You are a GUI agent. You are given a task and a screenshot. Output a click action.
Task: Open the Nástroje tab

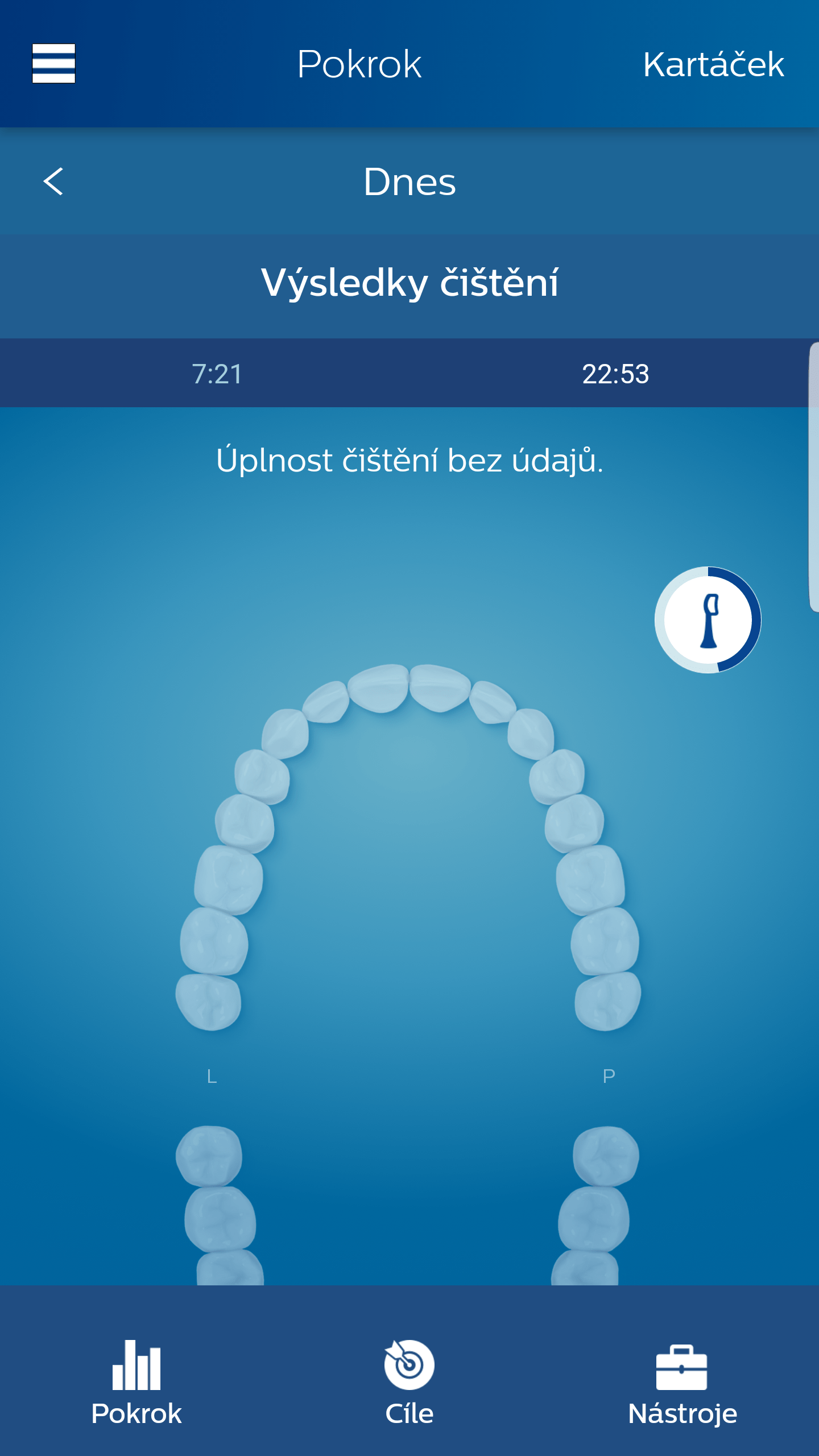[x=682, y=1382]
